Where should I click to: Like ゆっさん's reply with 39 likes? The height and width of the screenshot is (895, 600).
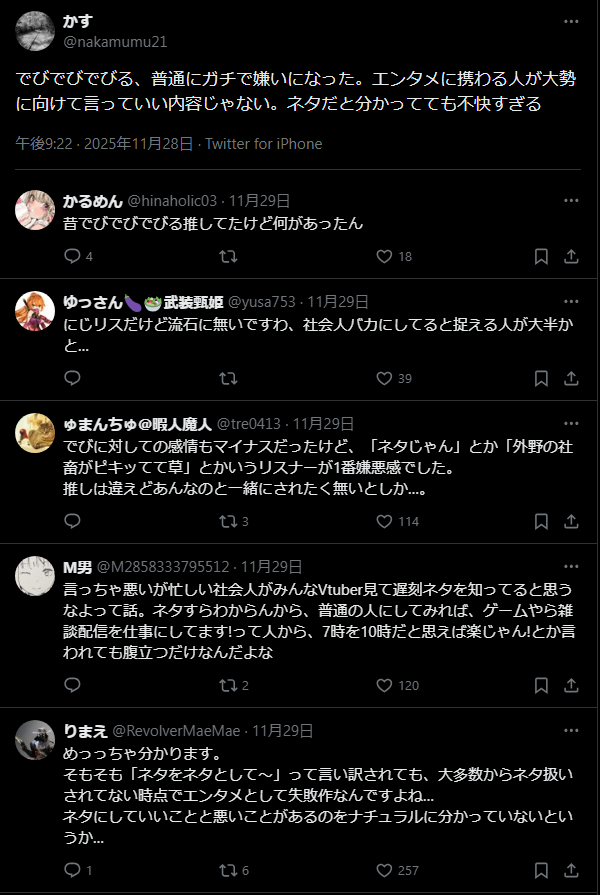pyautogui.click(x=384, y=378)
